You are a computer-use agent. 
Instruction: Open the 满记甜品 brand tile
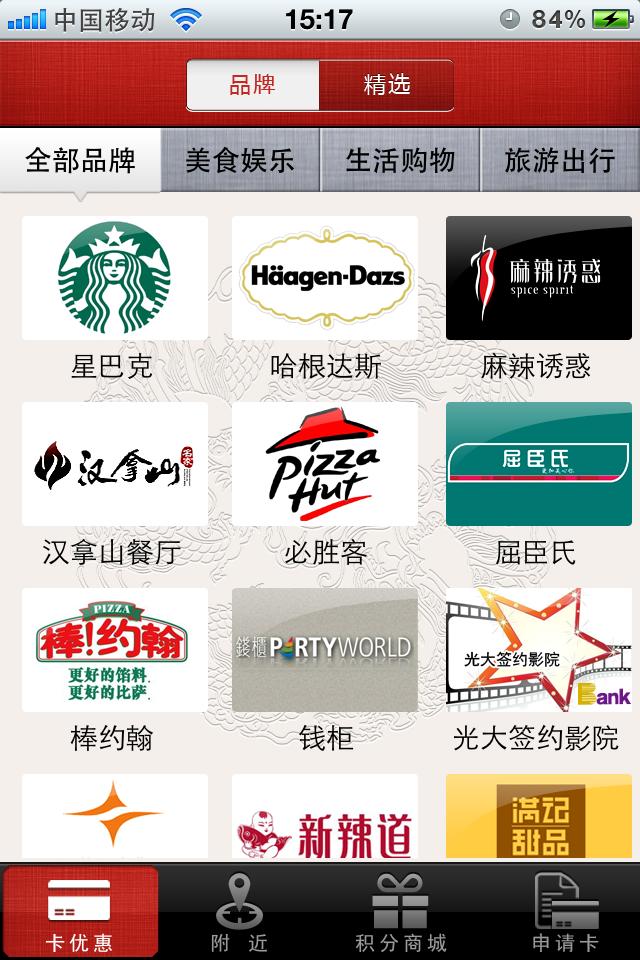coord(538,818)
